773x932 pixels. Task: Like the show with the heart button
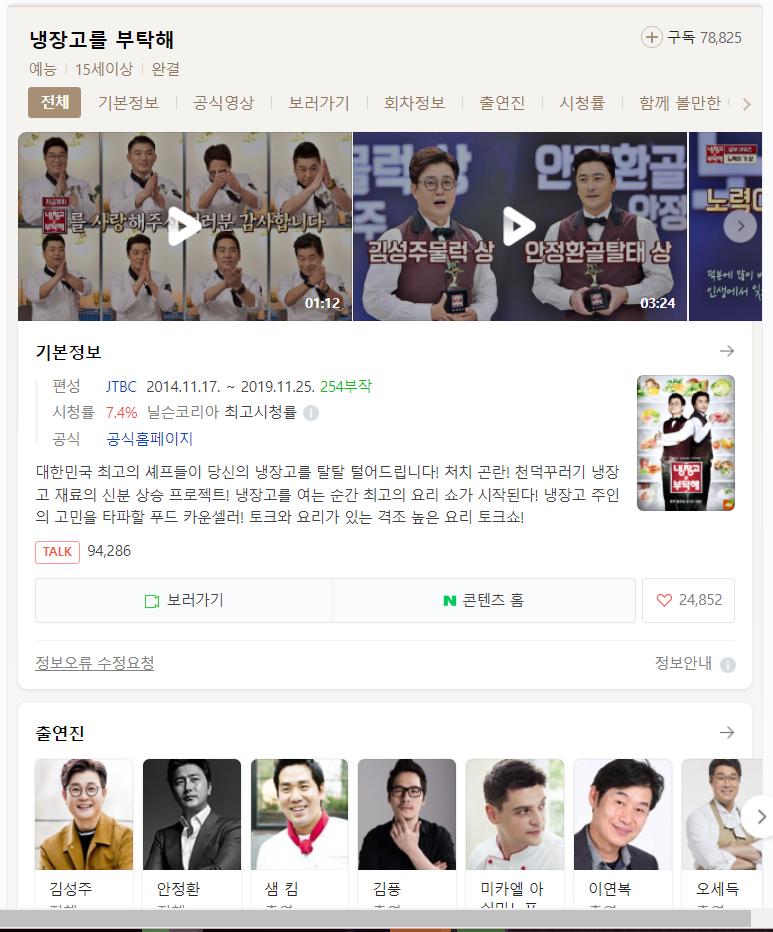point(688,600)
